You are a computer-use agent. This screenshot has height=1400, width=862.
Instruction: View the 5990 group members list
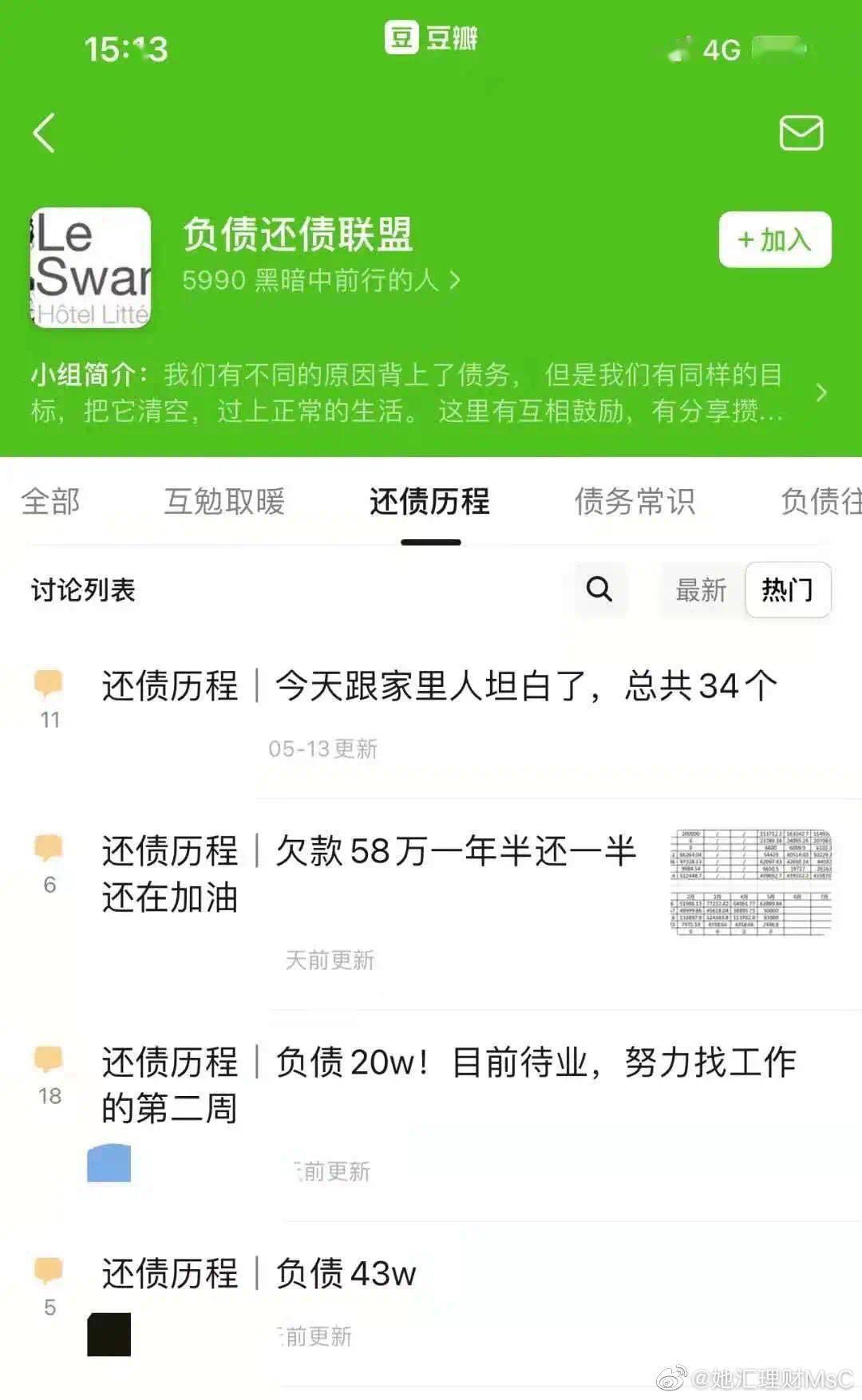point(321,280)
